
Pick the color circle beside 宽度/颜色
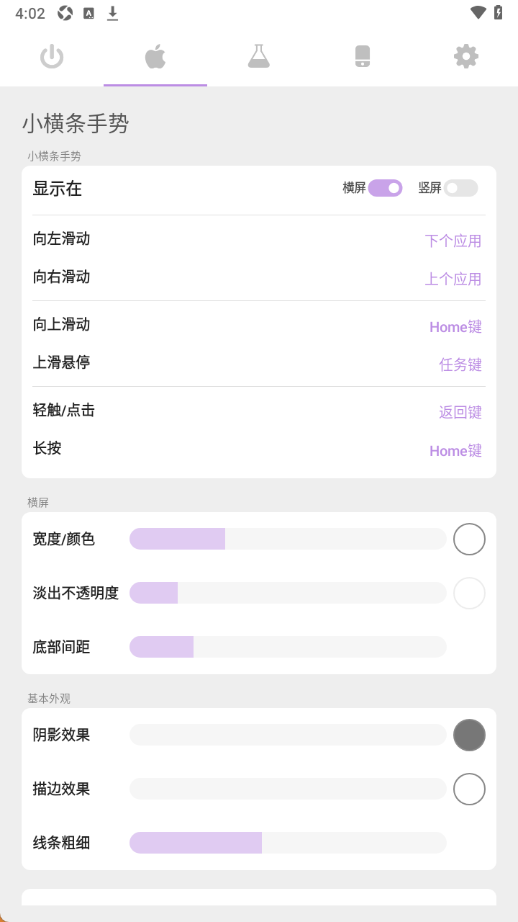(469, 539)
